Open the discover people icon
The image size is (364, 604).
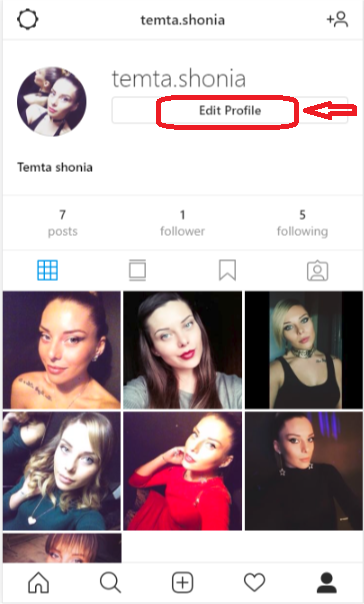click(337, 19)
